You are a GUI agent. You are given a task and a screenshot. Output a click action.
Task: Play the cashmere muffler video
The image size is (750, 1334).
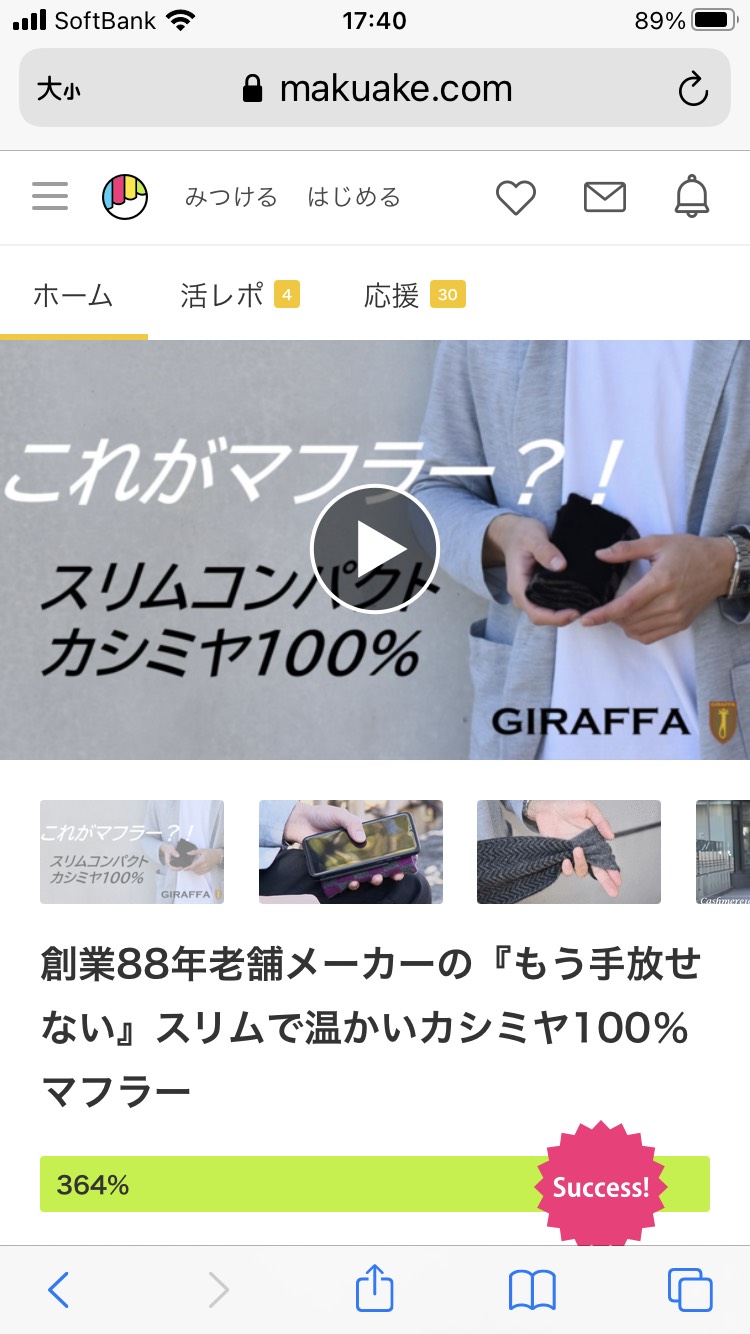[375, 549]
